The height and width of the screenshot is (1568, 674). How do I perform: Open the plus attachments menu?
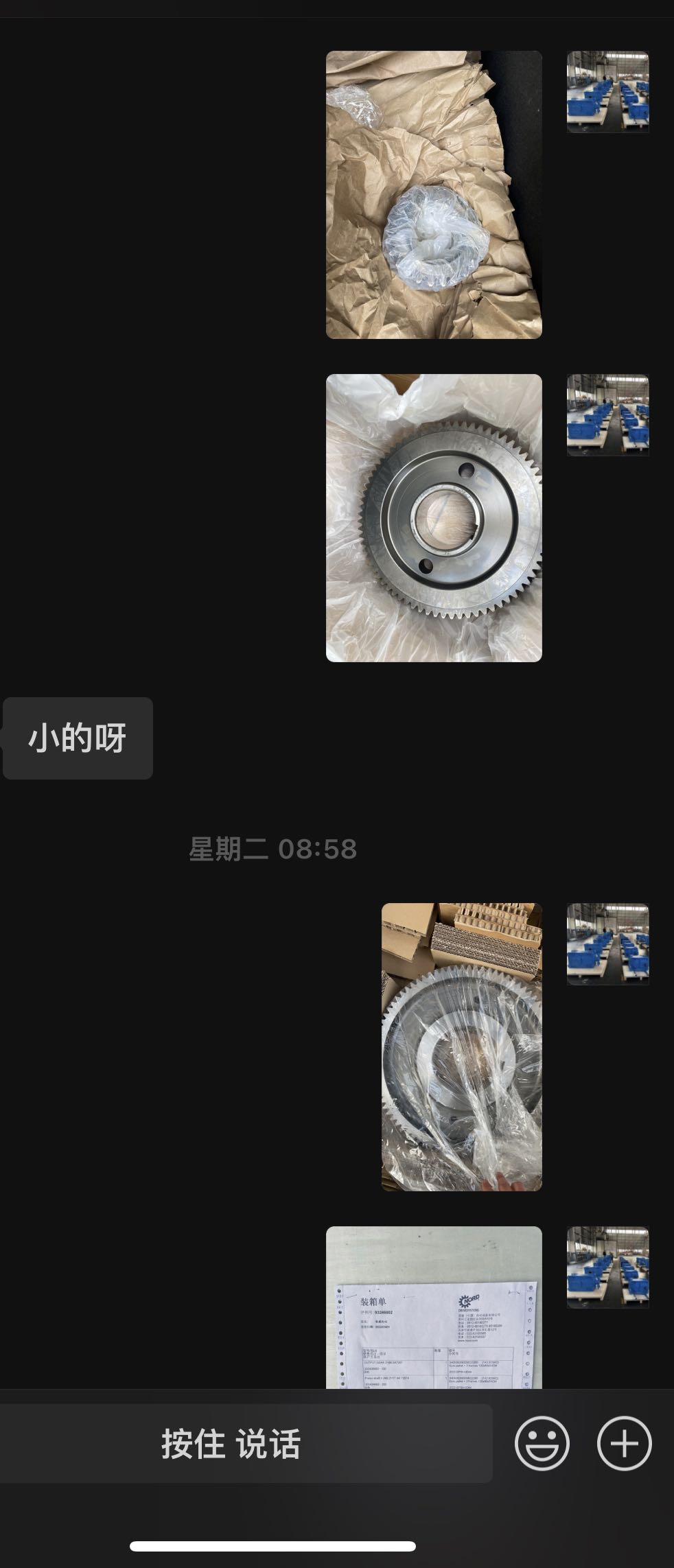624,1443
